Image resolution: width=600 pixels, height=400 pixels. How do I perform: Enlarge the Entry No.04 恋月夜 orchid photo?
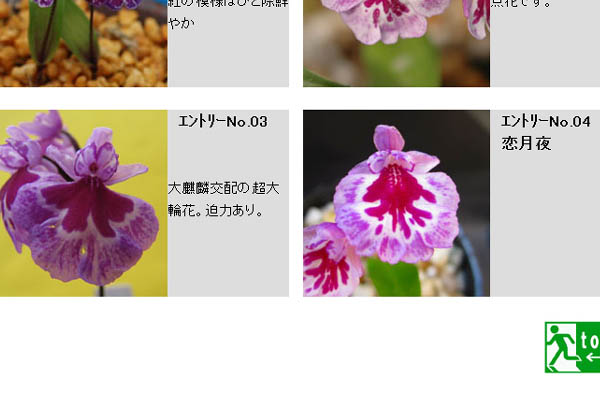(x=396, y=203)
